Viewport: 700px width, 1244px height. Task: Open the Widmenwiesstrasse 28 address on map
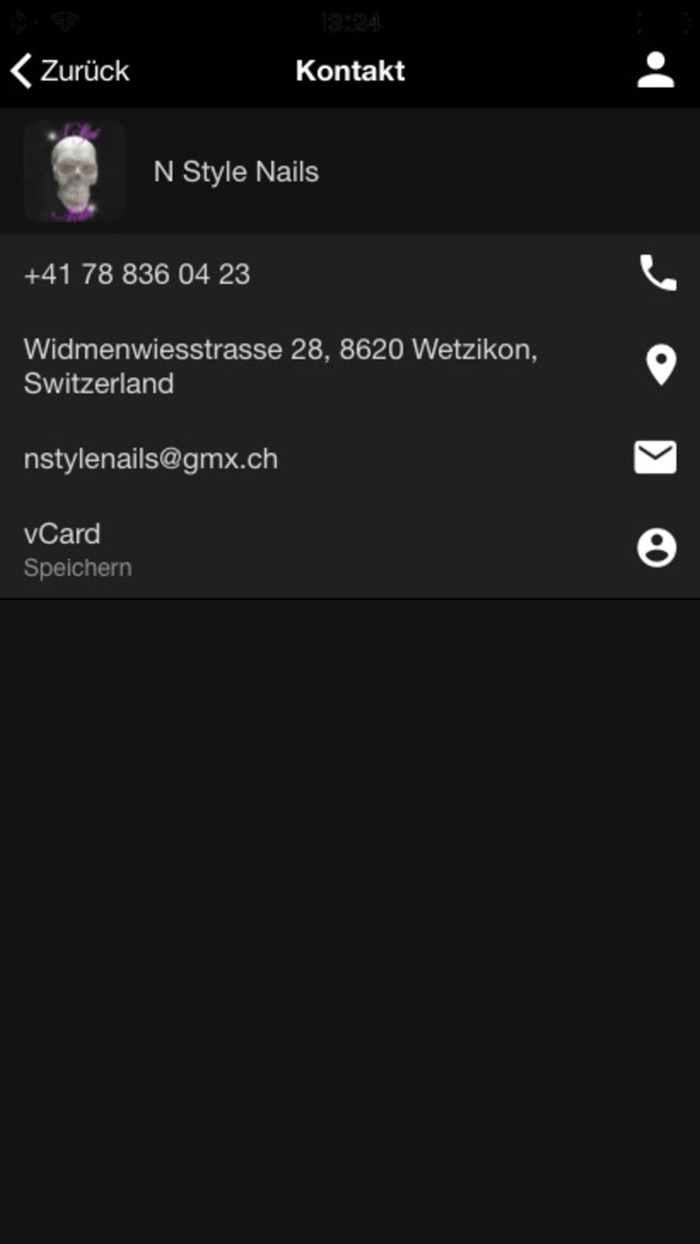[x=350, y=366]
